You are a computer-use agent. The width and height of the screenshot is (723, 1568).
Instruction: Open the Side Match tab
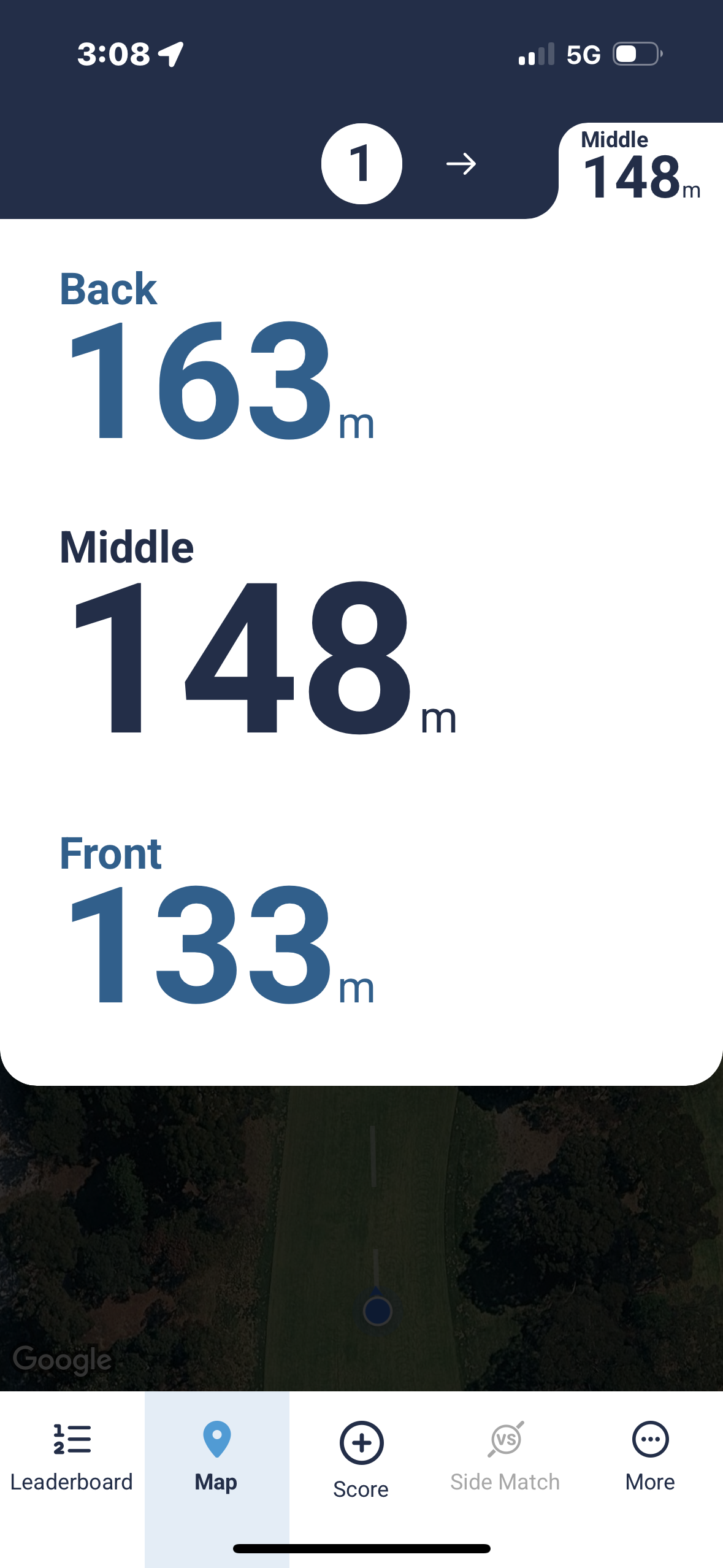coord(505,1457)
